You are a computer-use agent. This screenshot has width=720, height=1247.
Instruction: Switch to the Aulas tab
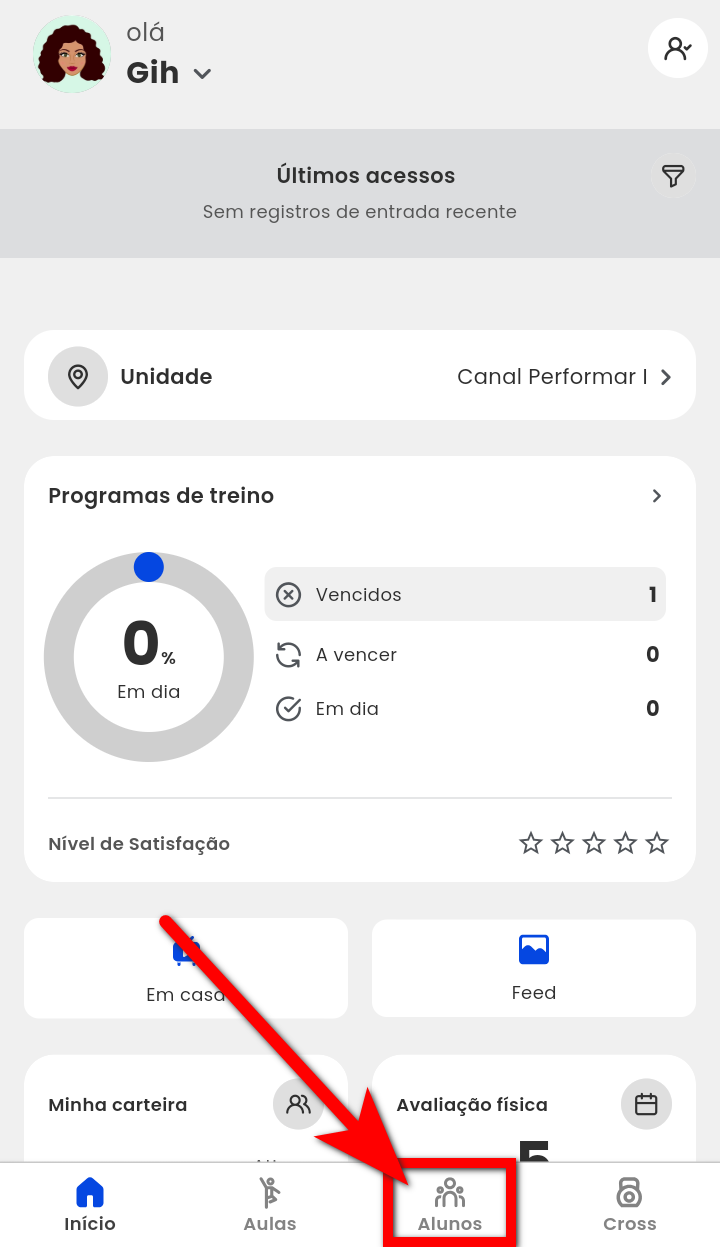point(270,1205)
